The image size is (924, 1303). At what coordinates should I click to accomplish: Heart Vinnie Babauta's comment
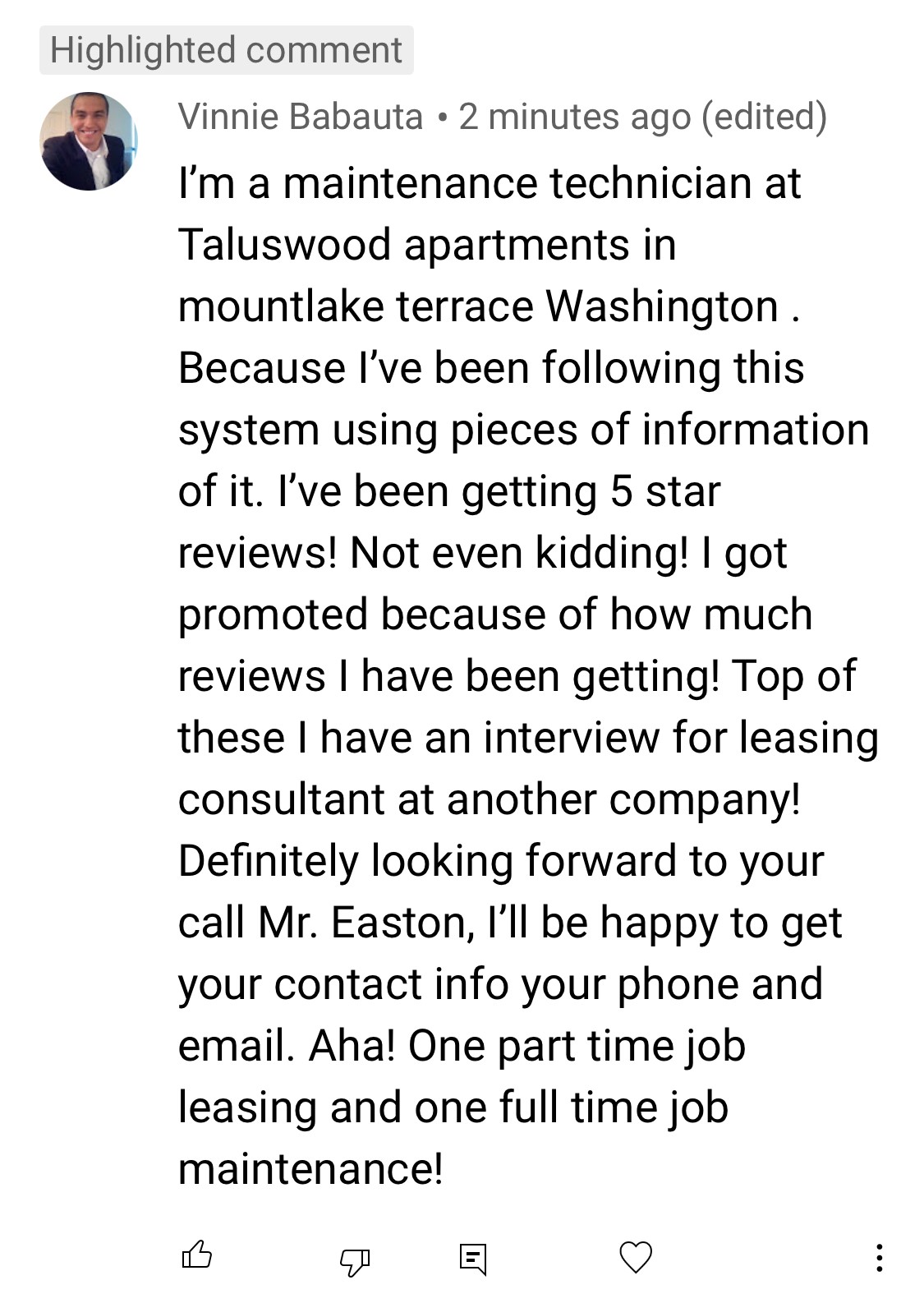pos(635,1257)
